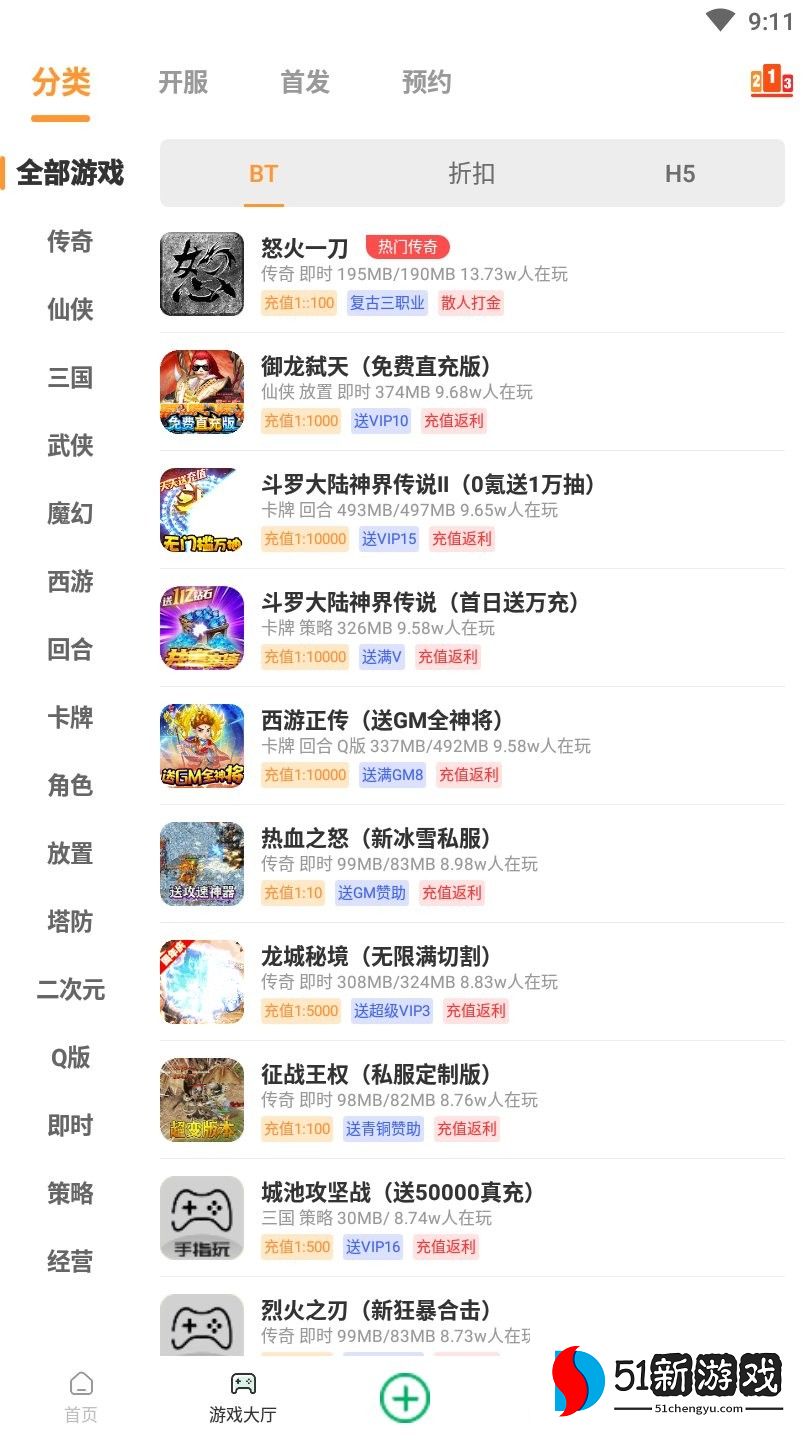
Task: Tap the green plus button
Action: coord(405,1397)
